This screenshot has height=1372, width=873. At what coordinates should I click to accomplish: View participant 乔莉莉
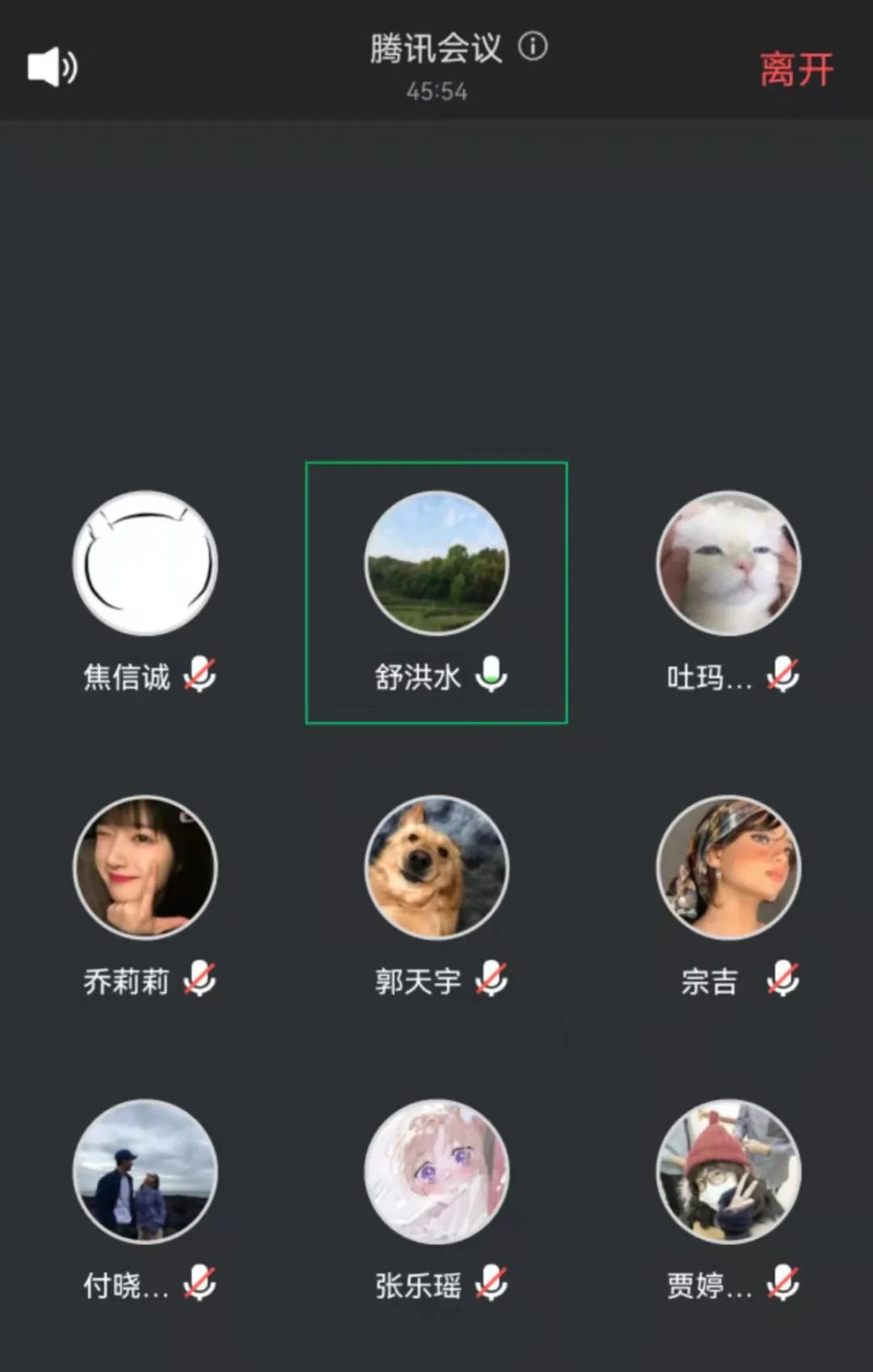click(x=145, y=868)
